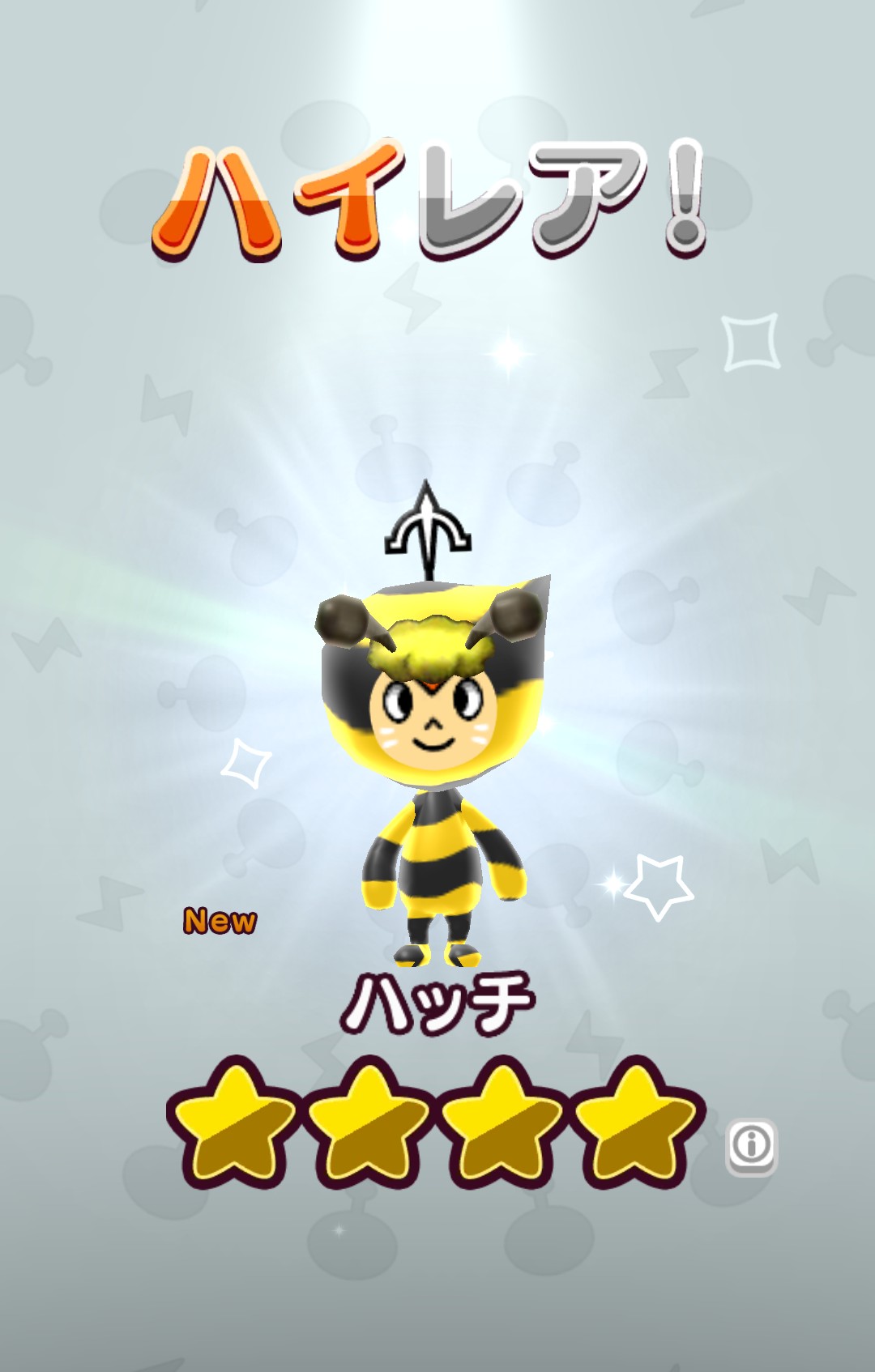
Task: Open the info icon beside the stars
Action: click(x=751, y=1145)
